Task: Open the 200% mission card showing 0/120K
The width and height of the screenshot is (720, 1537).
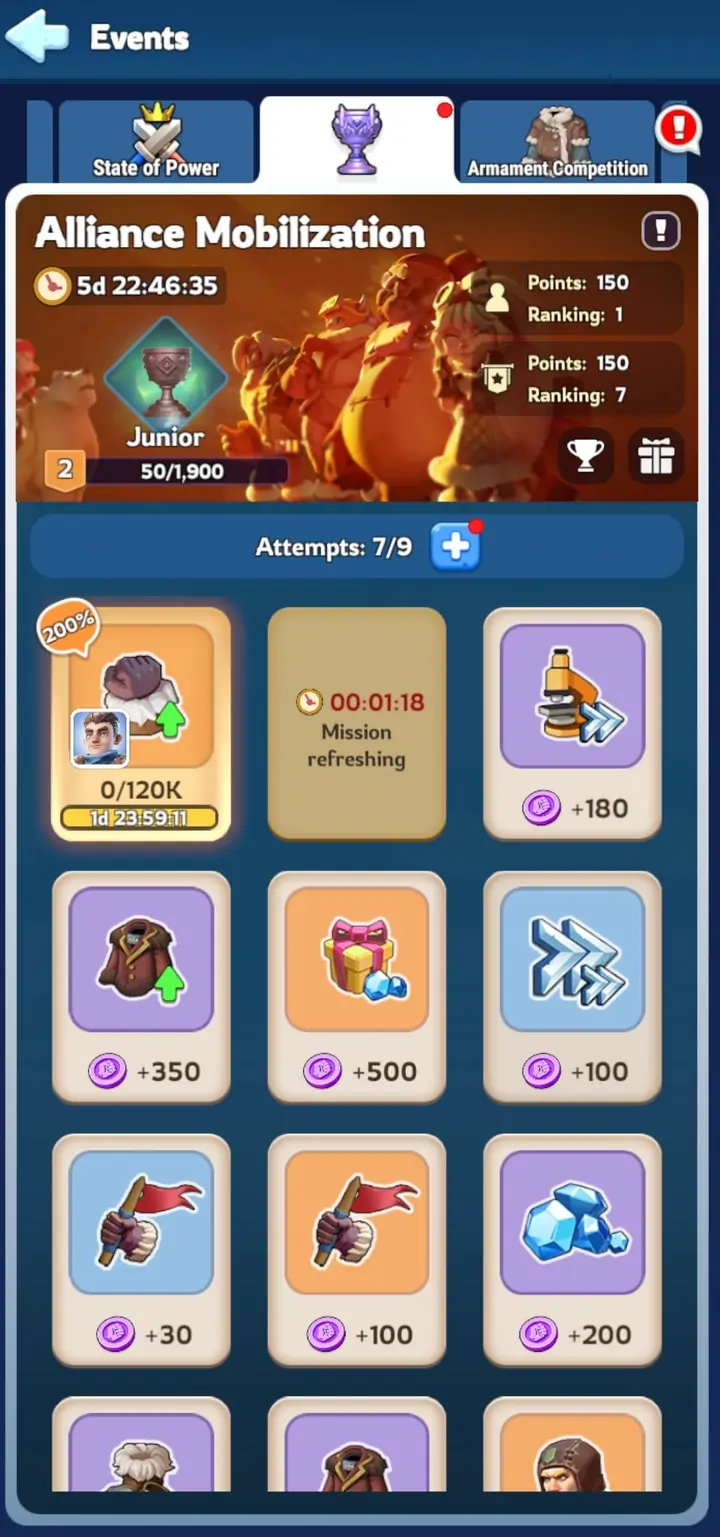Action: click(x=141, y=723)
